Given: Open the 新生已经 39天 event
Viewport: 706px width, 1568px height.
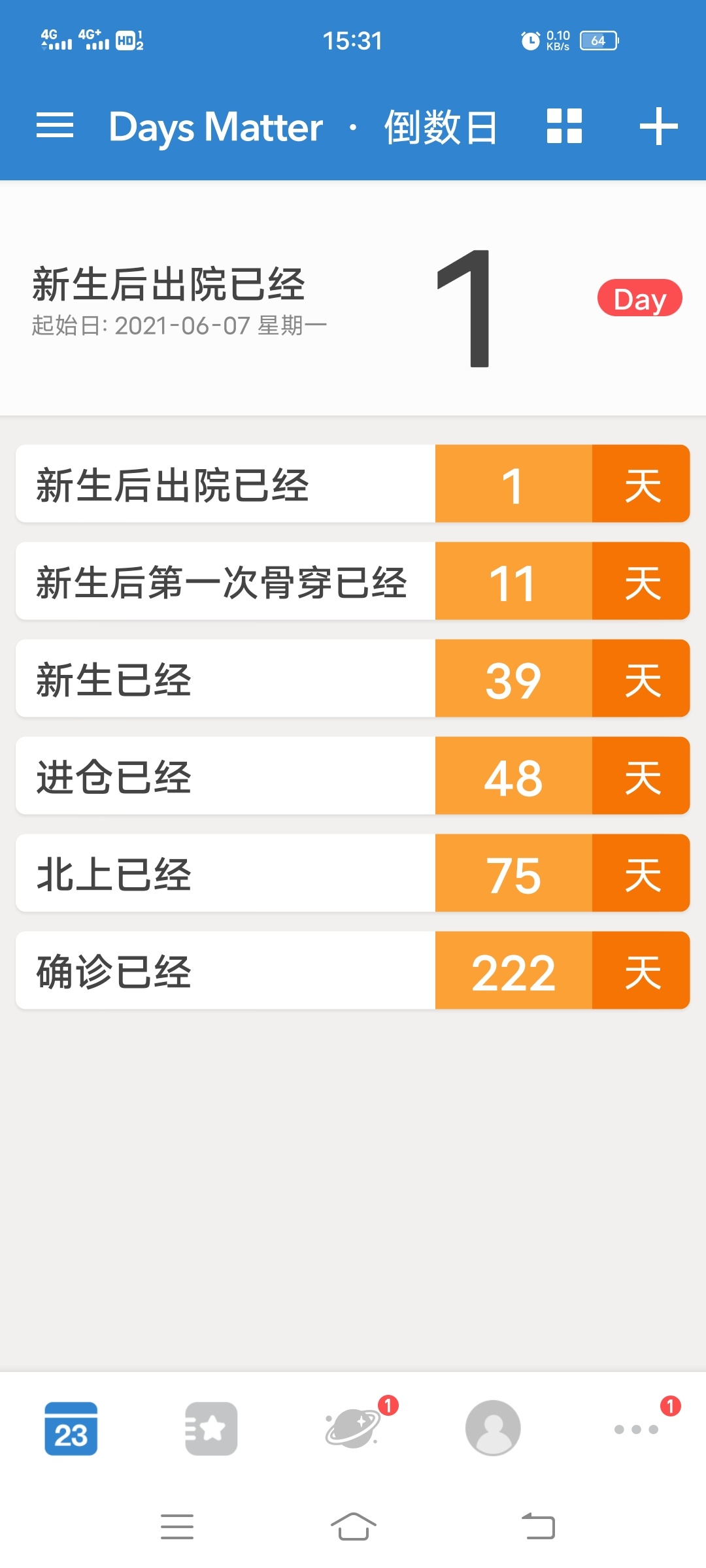Looking at the screenshot, I should click(x=353, y=678).
